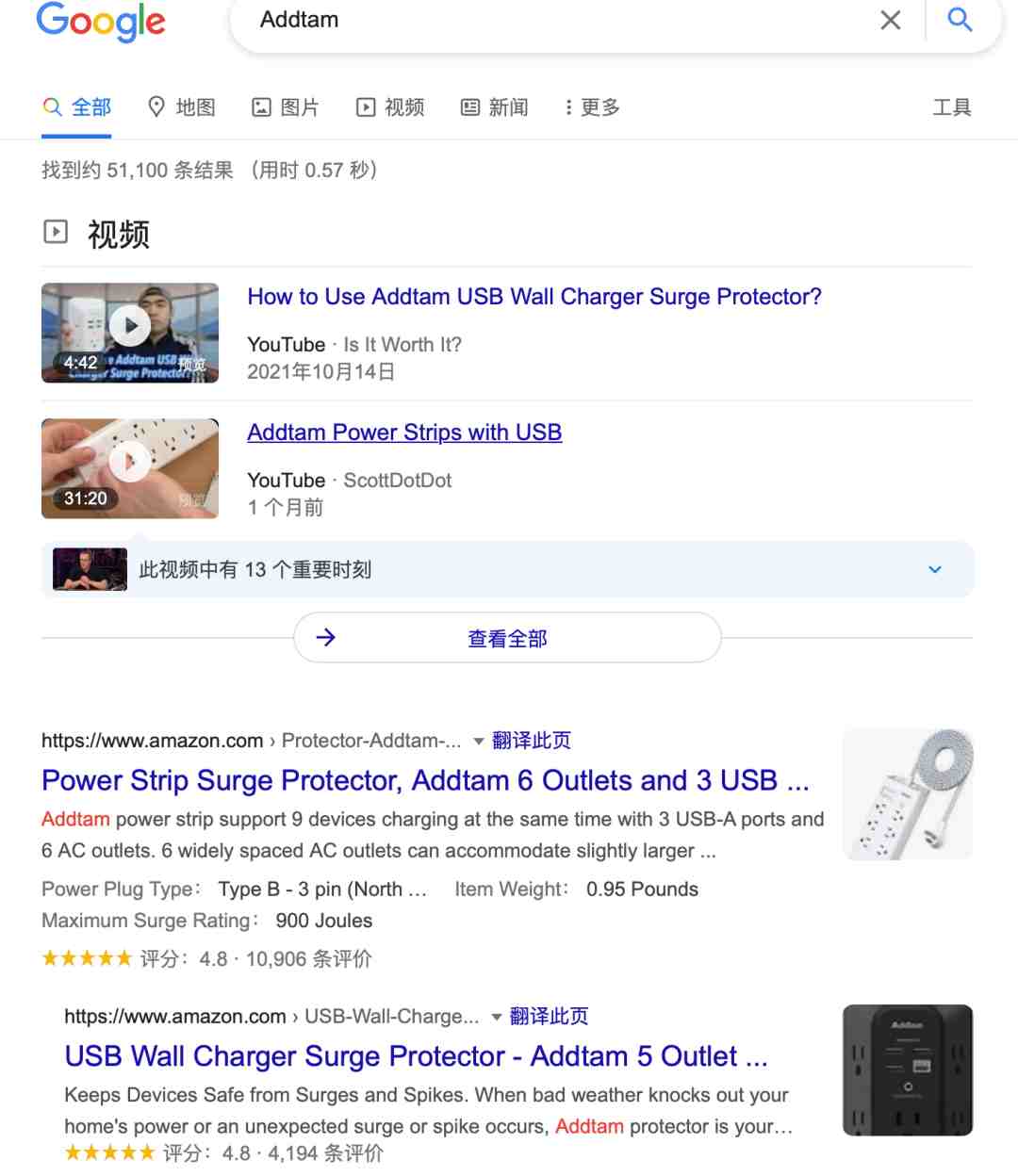Switch to the 地图 tab
Viewport: 1018px width, 1176px height.
182,107
